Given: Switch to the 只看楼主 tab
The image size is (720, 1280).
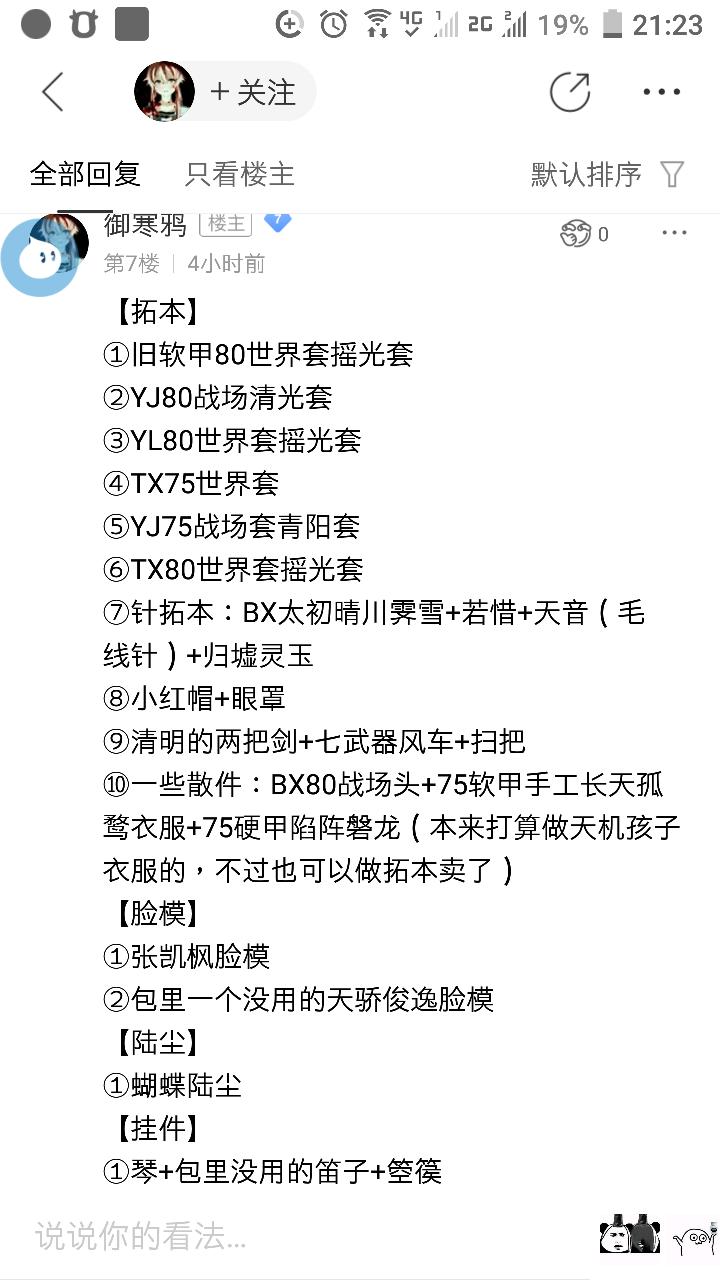Looking at the screenshot, I should click(240, 174).
